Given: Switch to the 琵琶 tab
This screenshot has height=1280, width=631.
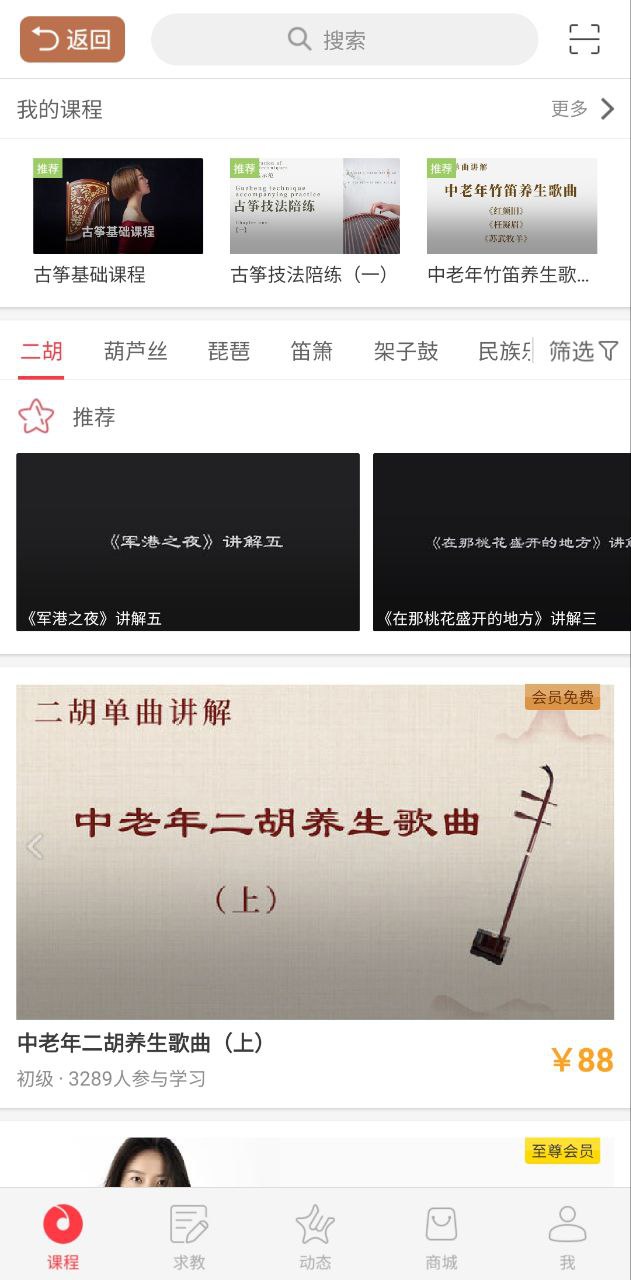Looking at the screenshot, I should (228, 351).
